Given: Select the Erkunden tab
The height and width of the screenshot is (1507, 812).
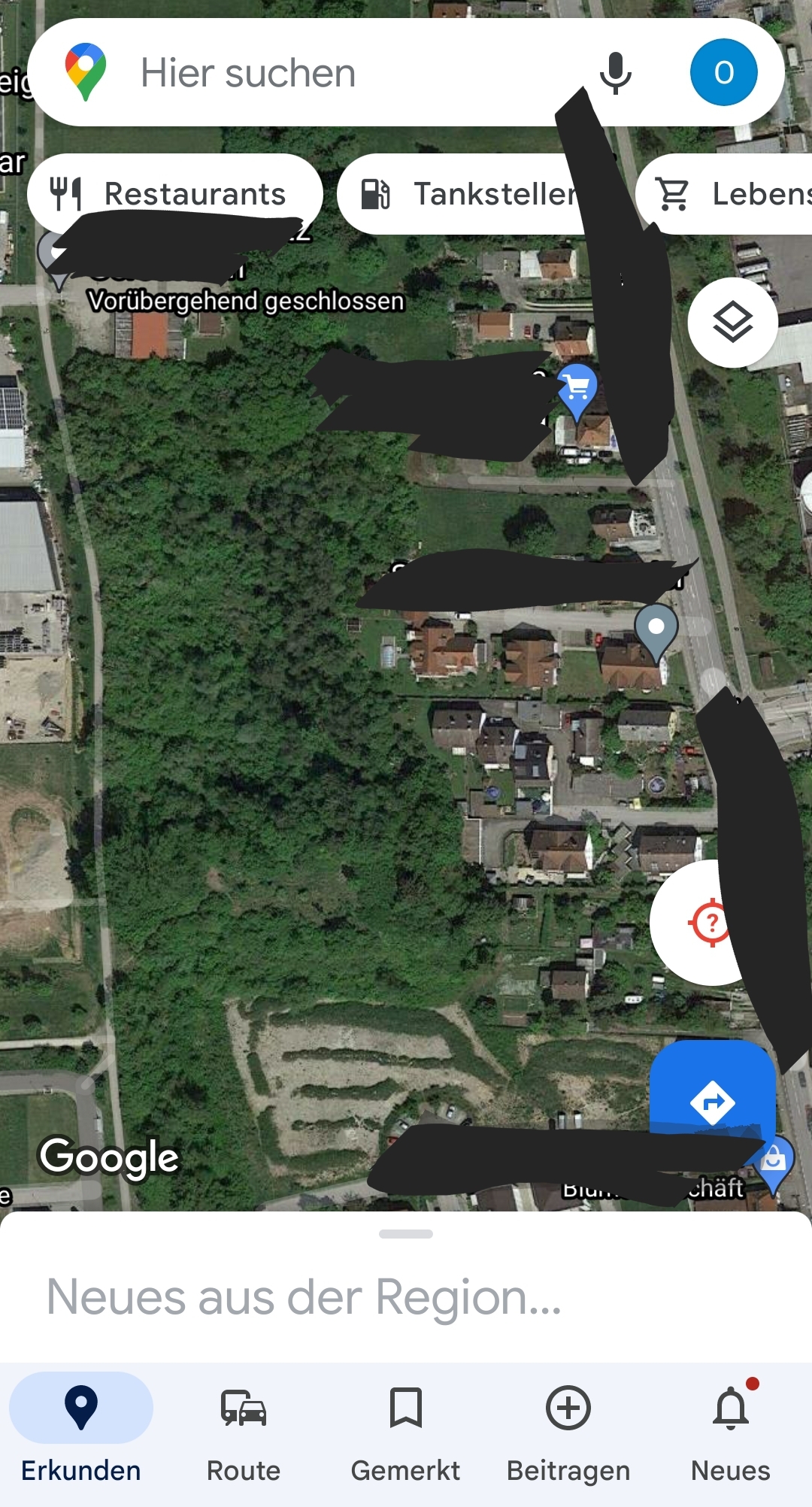Looking at the screenshot, I should (x=81, y=1436).
